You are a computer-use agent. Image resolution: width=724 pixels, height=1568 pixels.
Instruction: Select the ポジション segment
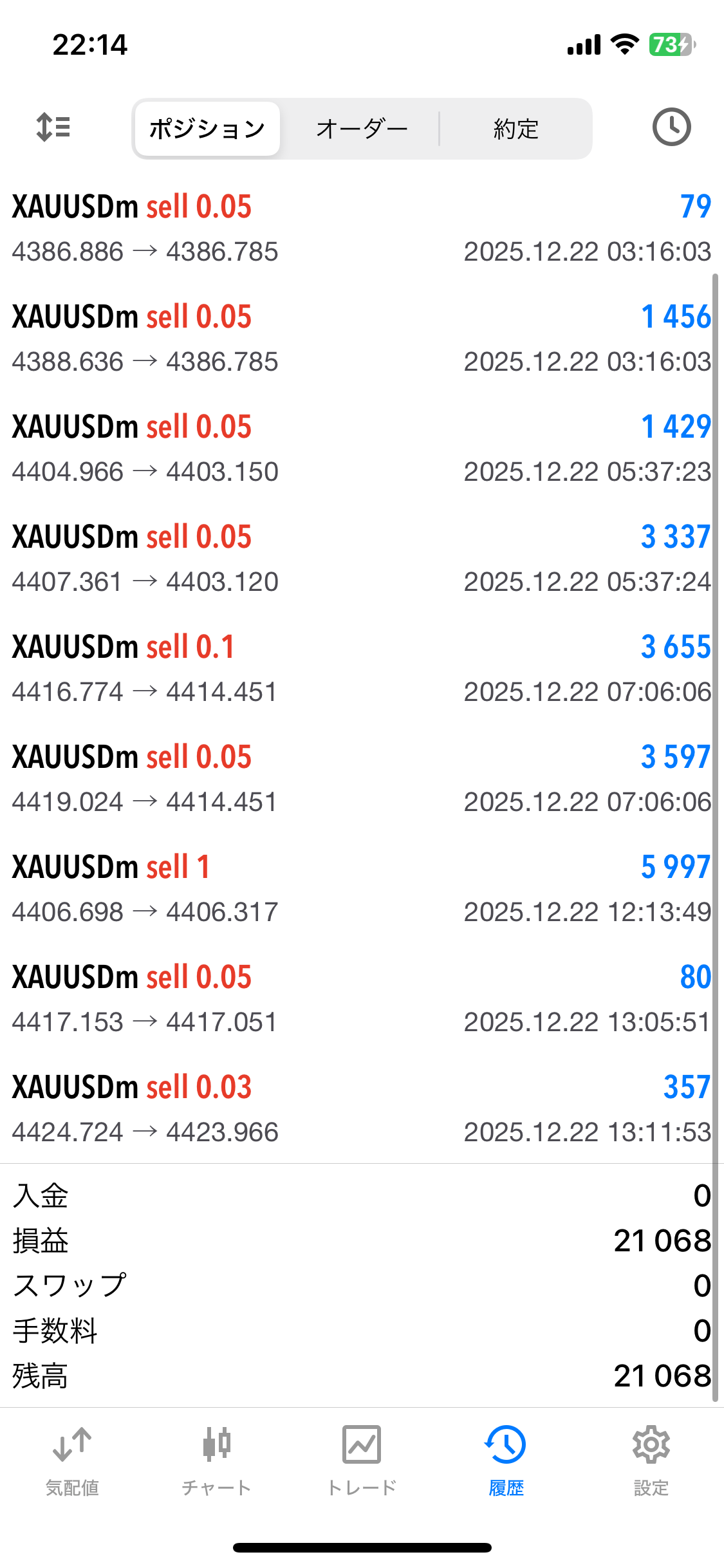207,129
